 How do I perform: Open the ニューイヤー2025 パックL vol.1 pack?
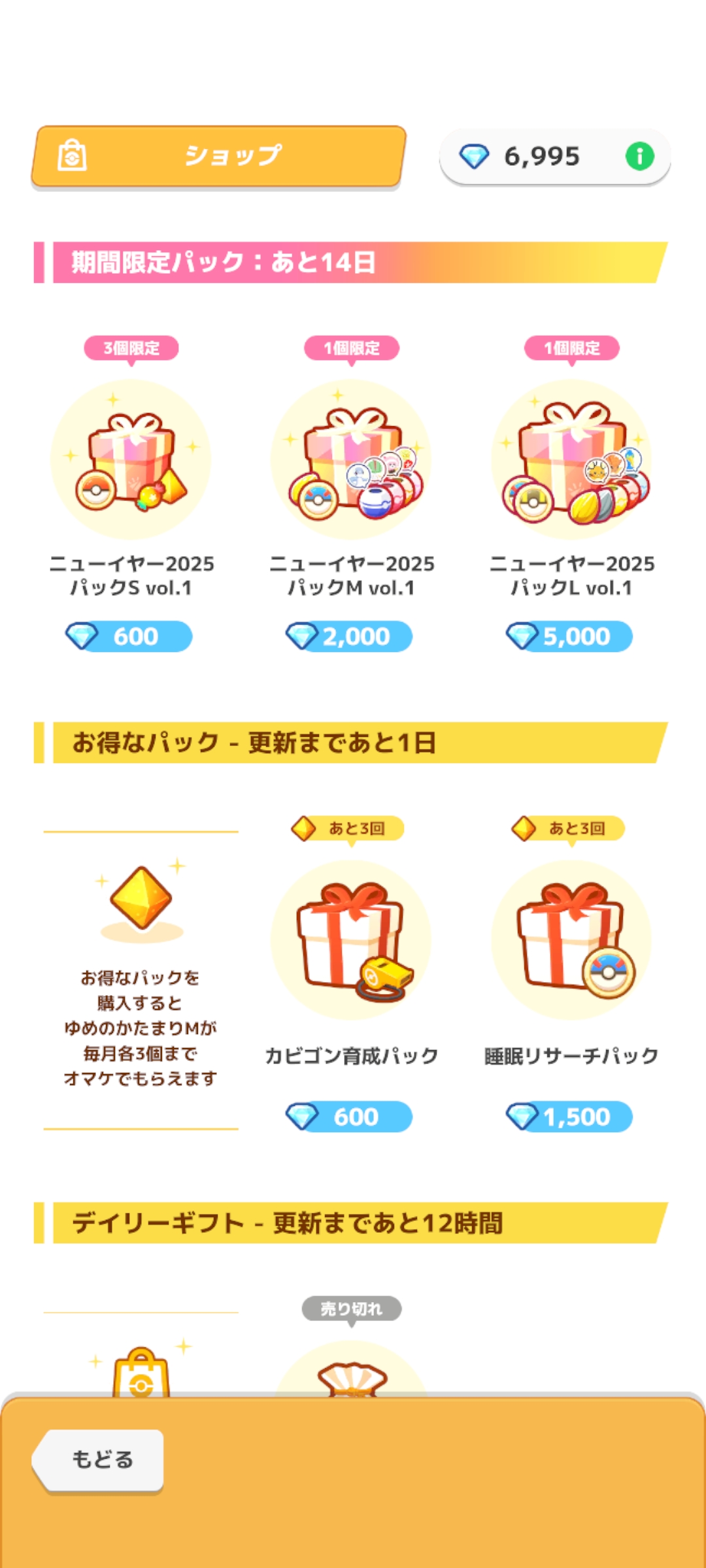coord(571,460)
